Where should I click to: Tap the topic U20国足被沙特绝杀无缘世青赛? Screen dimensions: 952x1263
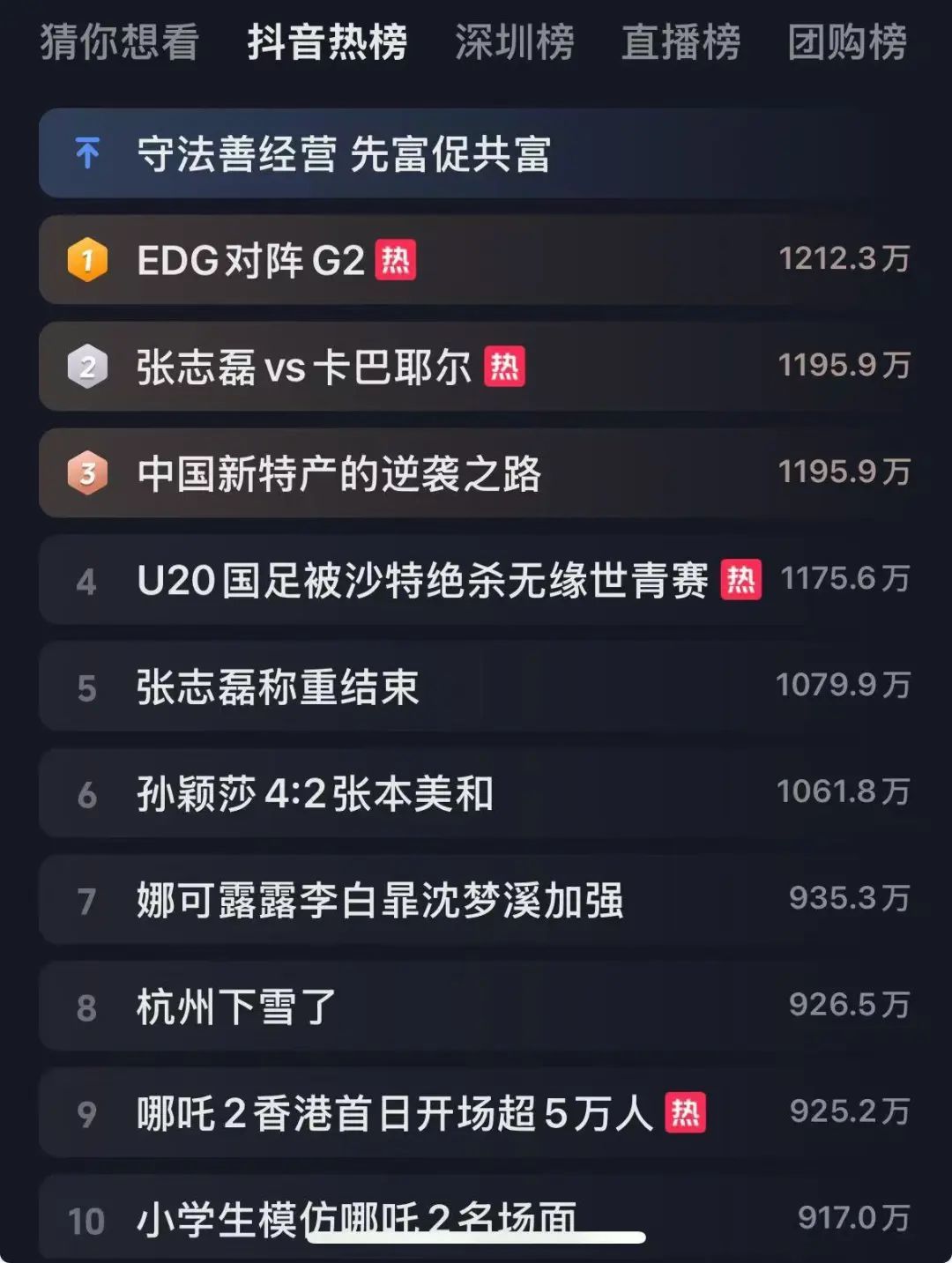pyautogui.click(x=423, y=581)
